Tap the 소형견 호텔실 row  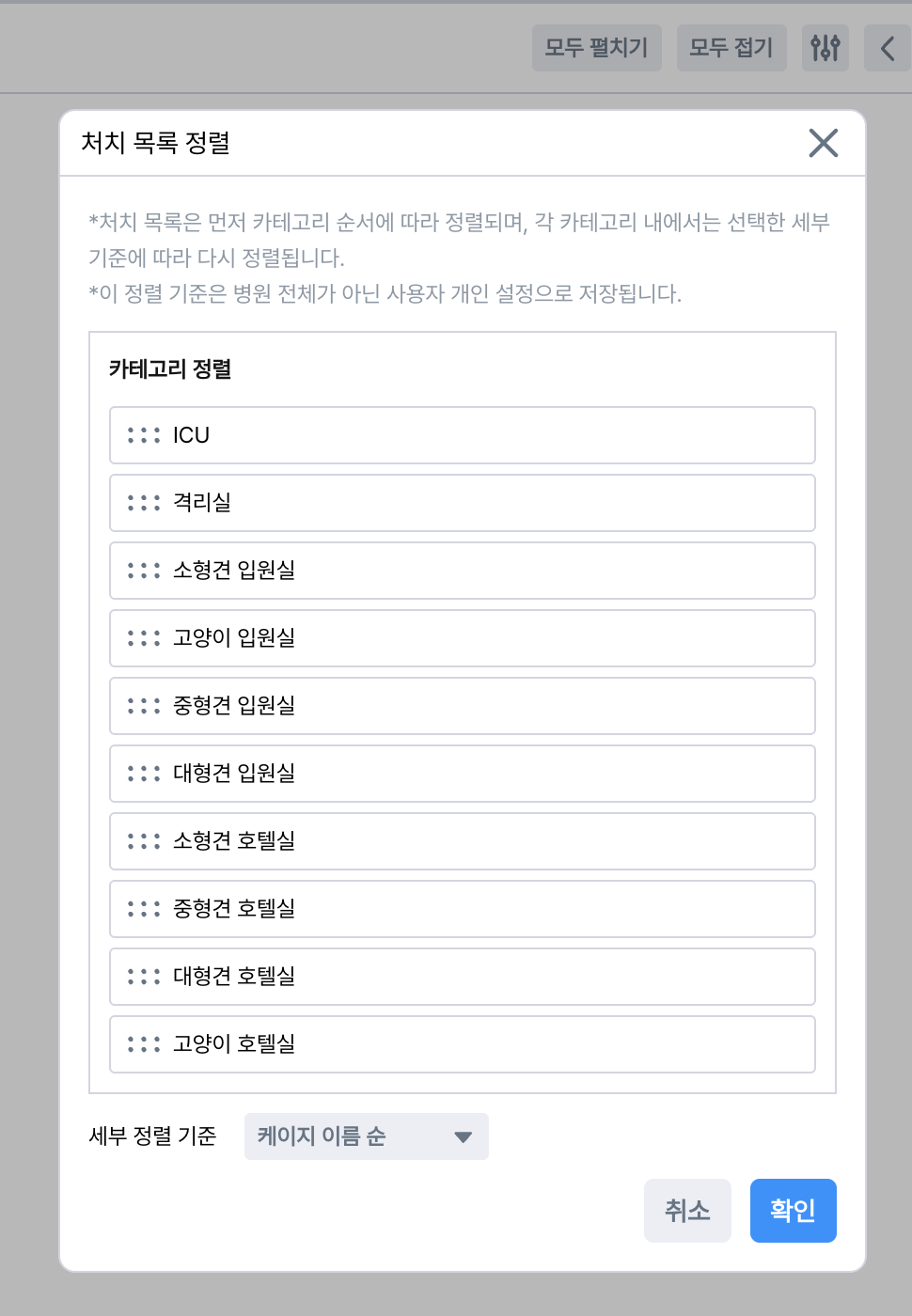[462, 841]
